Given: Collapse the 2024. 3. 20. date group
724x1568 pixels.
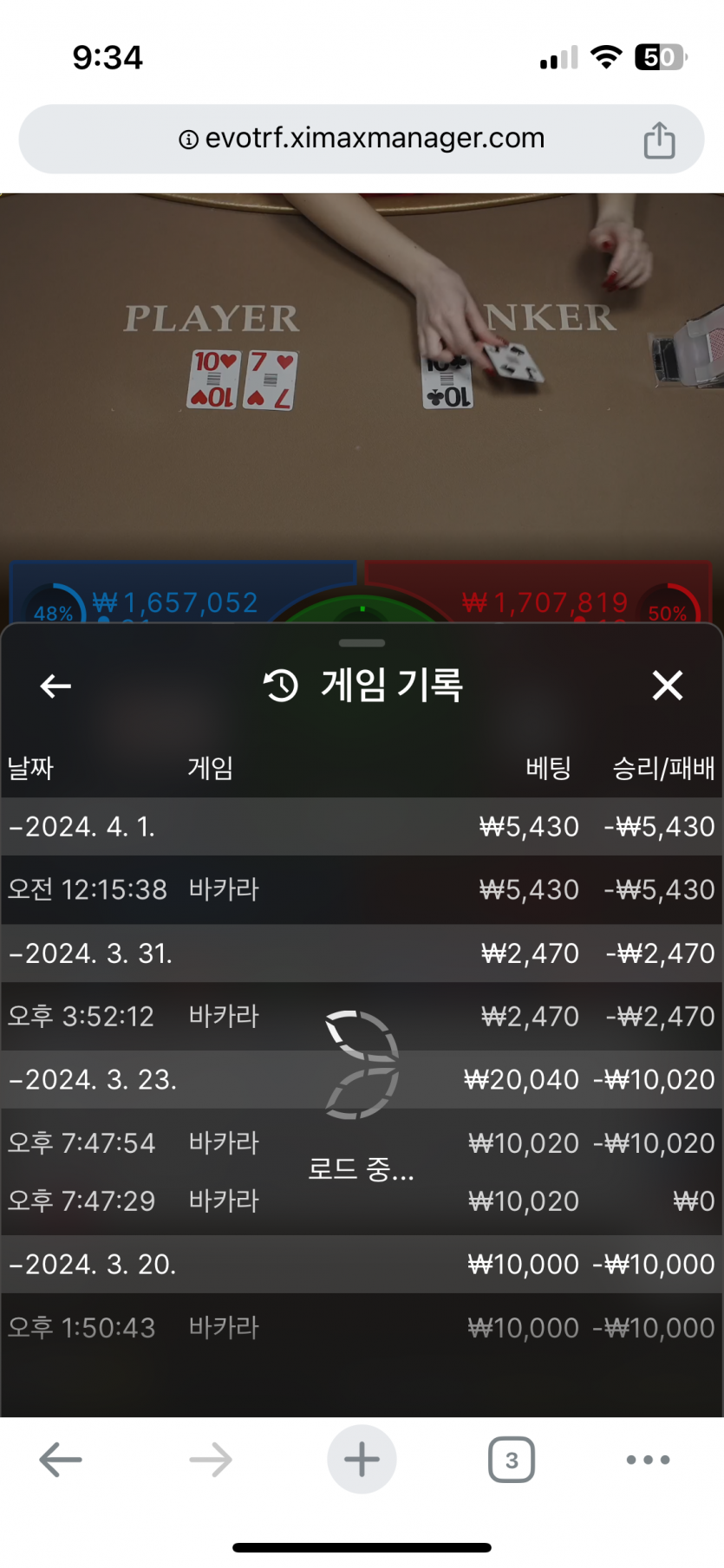Looking at the screenshot, I should 93,1265.
